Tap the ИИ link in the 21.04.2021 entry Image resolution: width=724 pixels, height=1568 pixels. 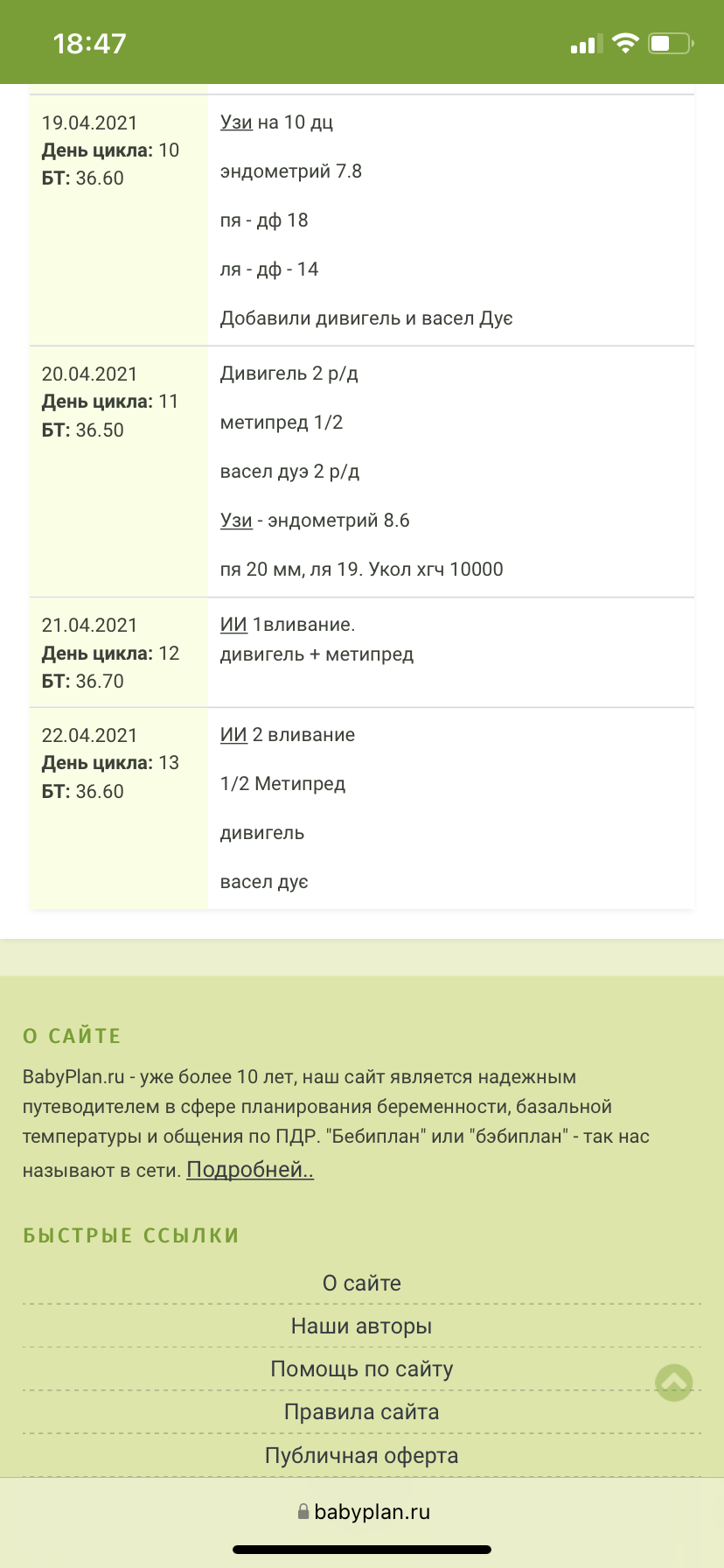(x=233, y=625)
